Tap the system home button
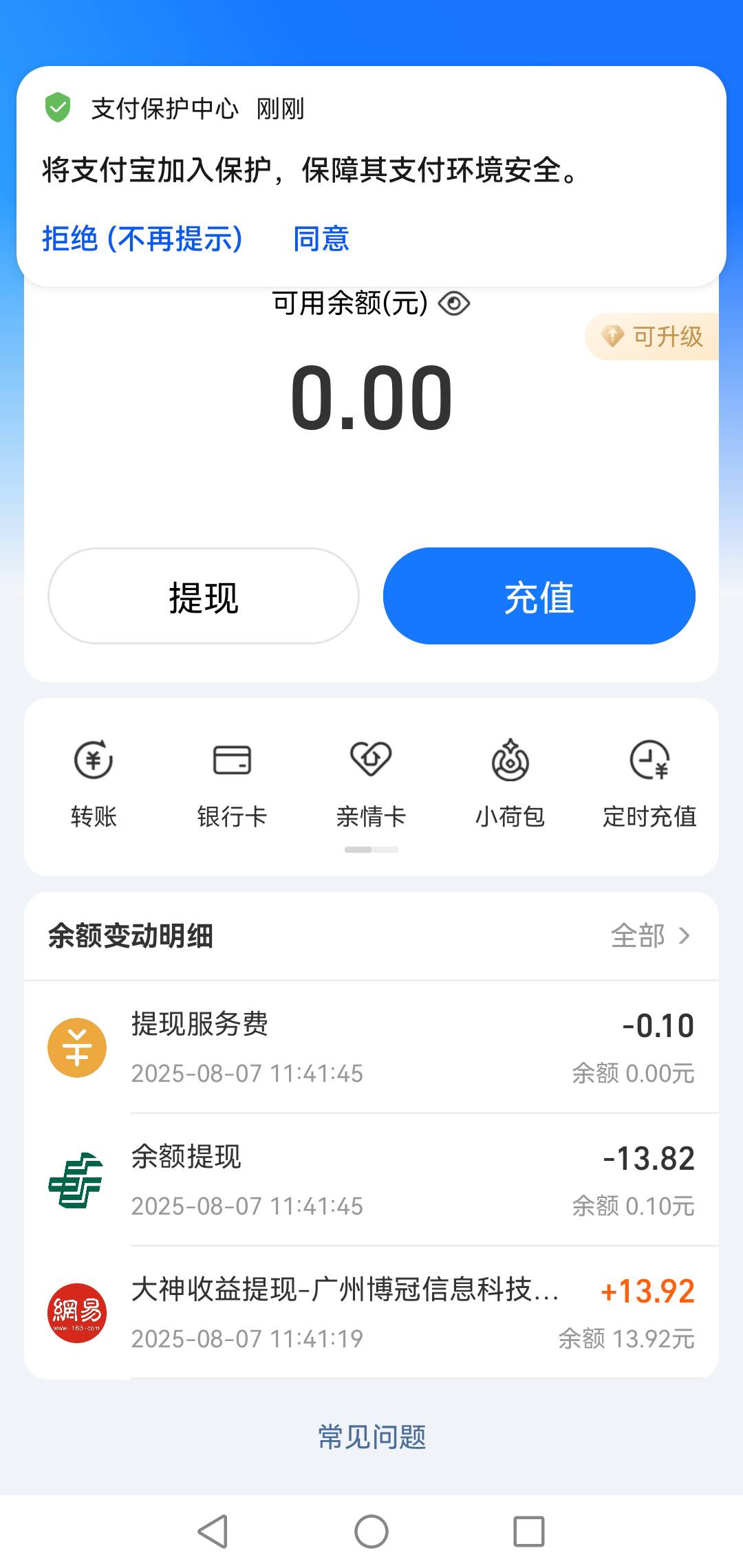 coord(371,1532)
